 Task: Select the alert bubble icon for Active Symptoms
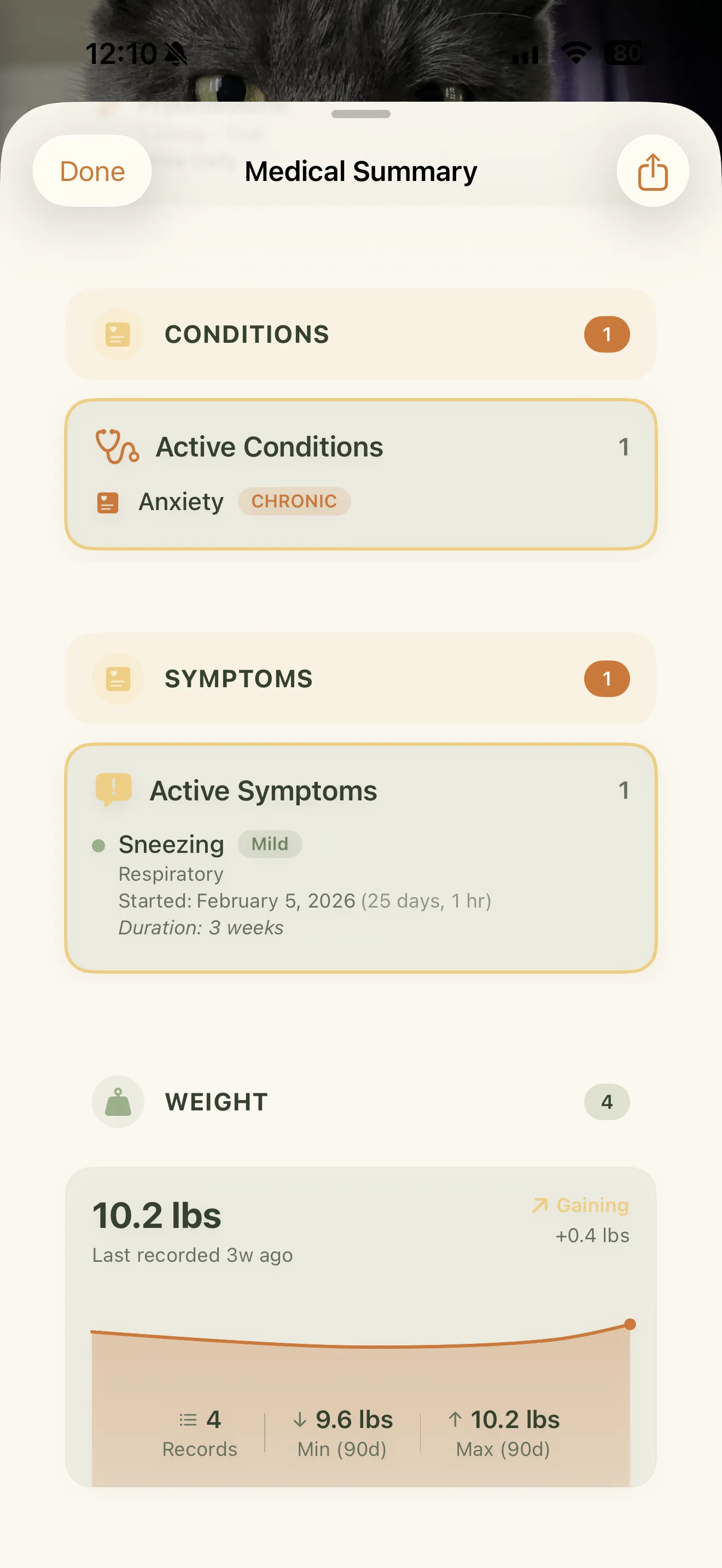[113, 790]
